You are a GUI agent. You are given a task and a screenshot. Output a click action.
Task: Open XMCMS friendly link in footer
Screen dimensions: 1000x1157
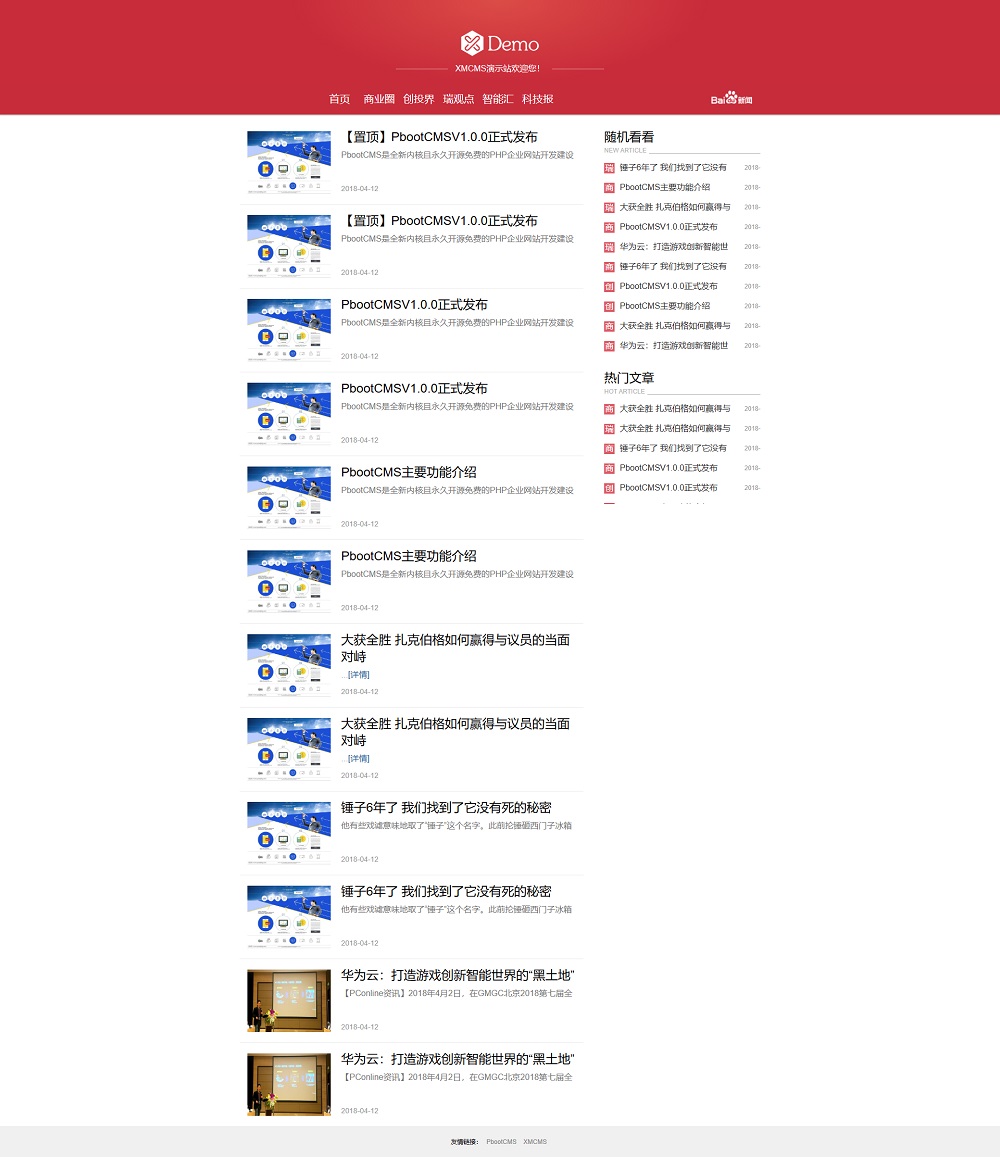[535, 1141]
